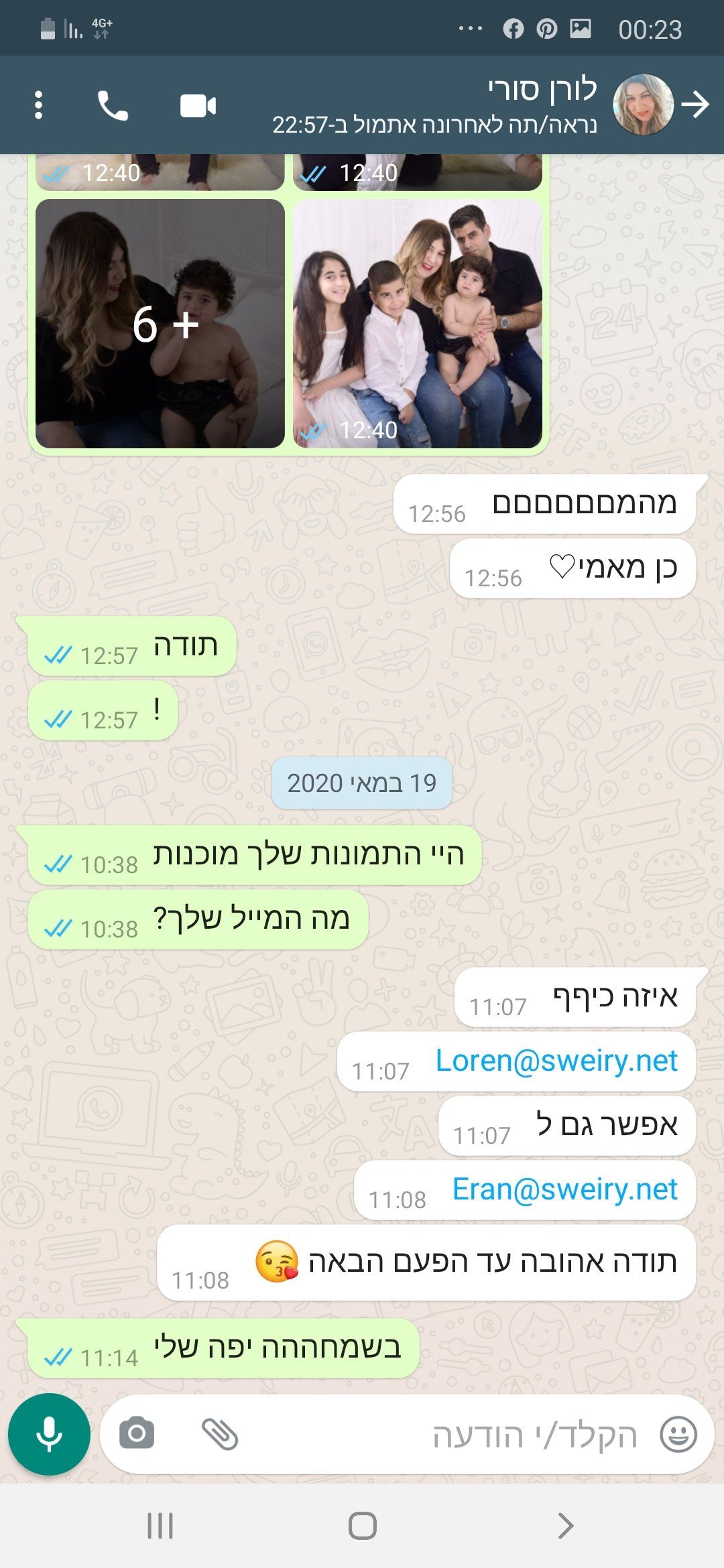Screen dimensions: 724x1568
Task: Open the attachment paperclip menu
Action: click(220, 1434)
